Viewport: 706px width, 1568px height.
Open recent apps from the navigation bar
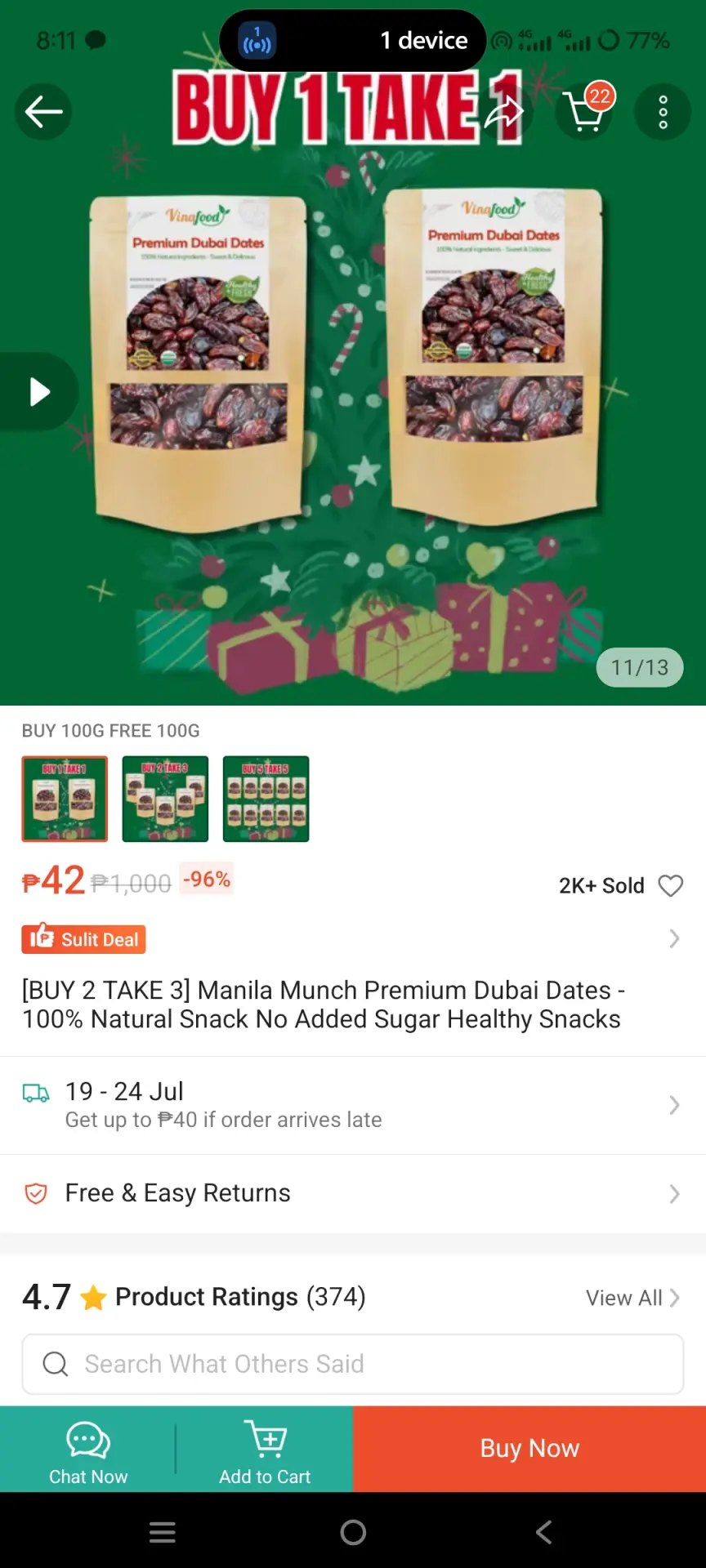tap(163, 1532)
